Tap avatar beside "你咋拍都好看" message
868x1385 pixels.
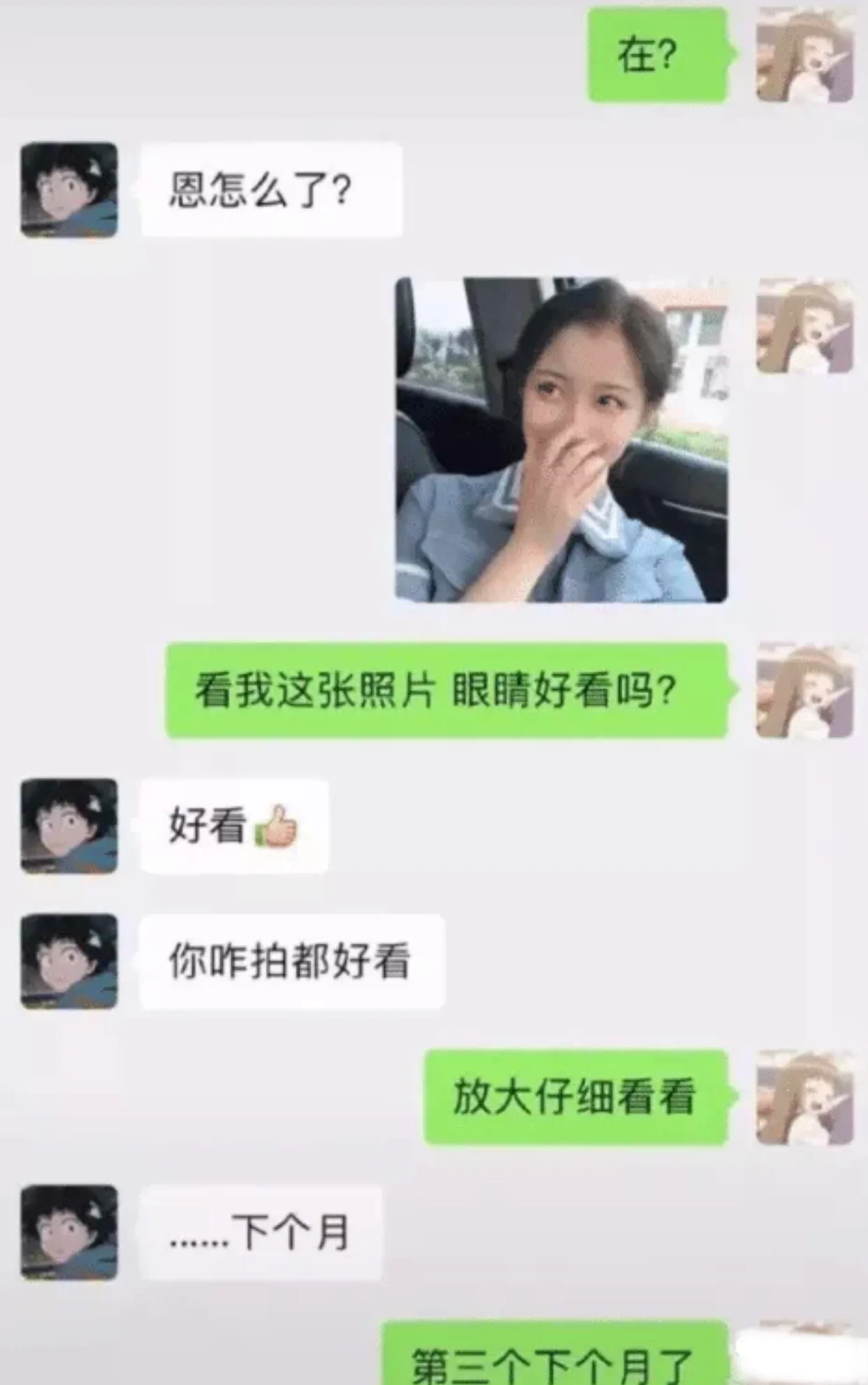point(69,961)
